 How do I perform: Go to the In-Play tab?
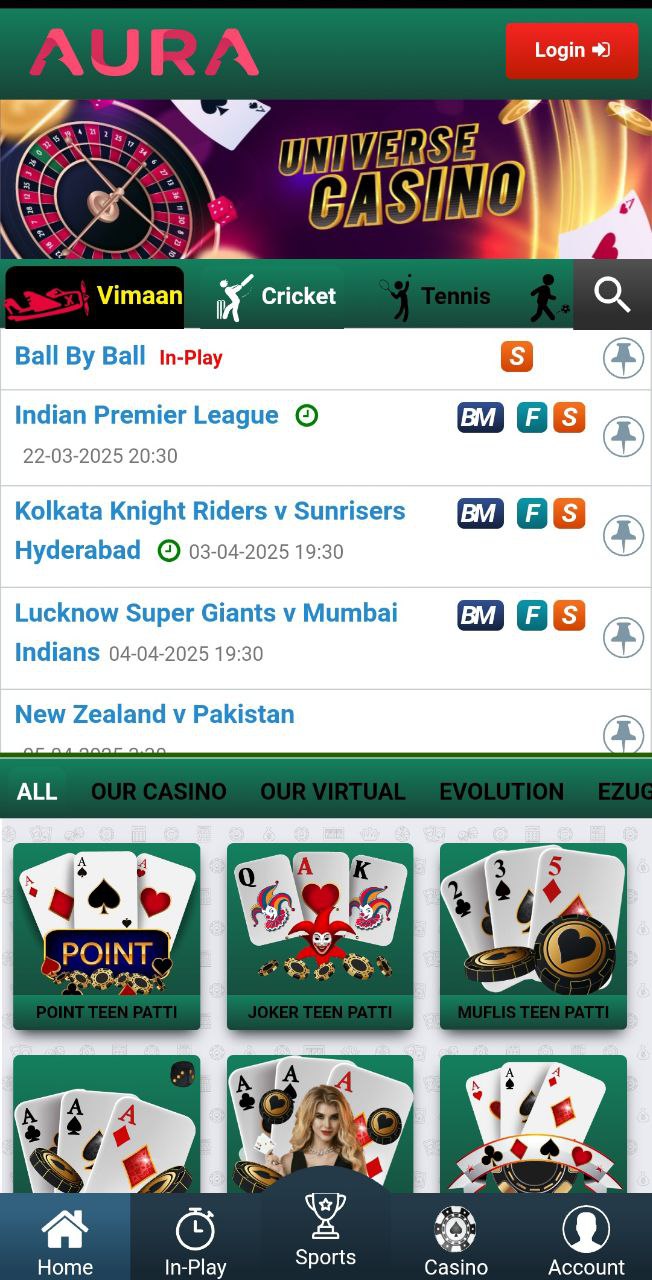pyautogui.click(x=195, y=1240)
